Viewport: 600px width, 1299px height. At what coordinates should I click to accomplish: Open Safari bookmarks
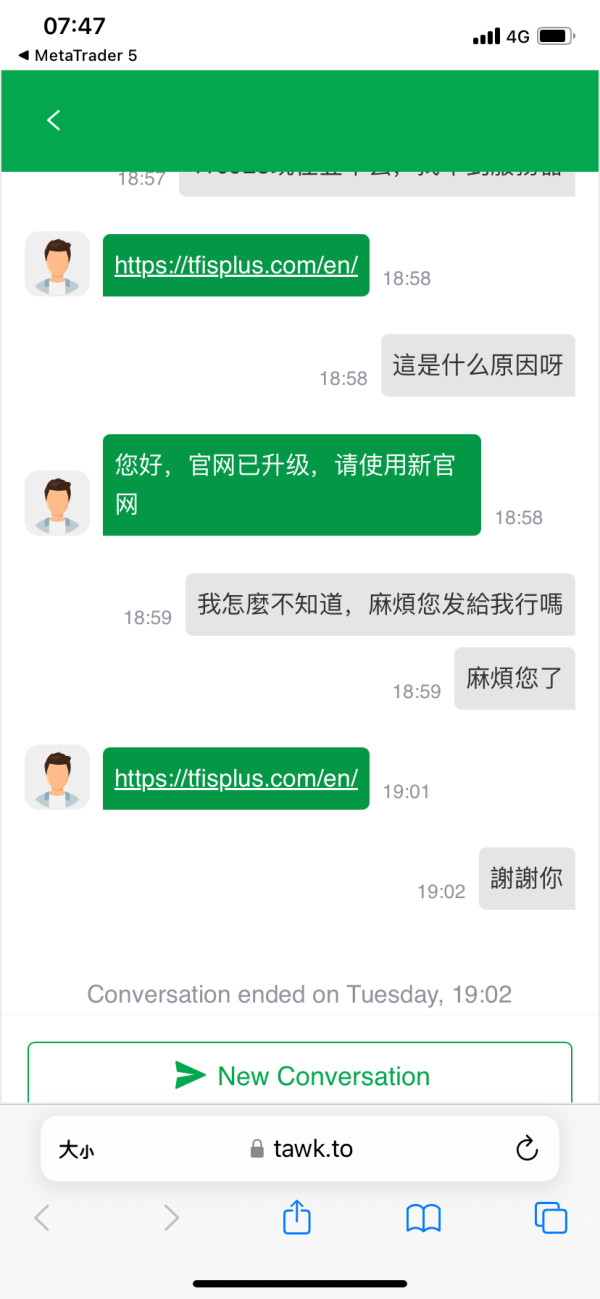424,1218
